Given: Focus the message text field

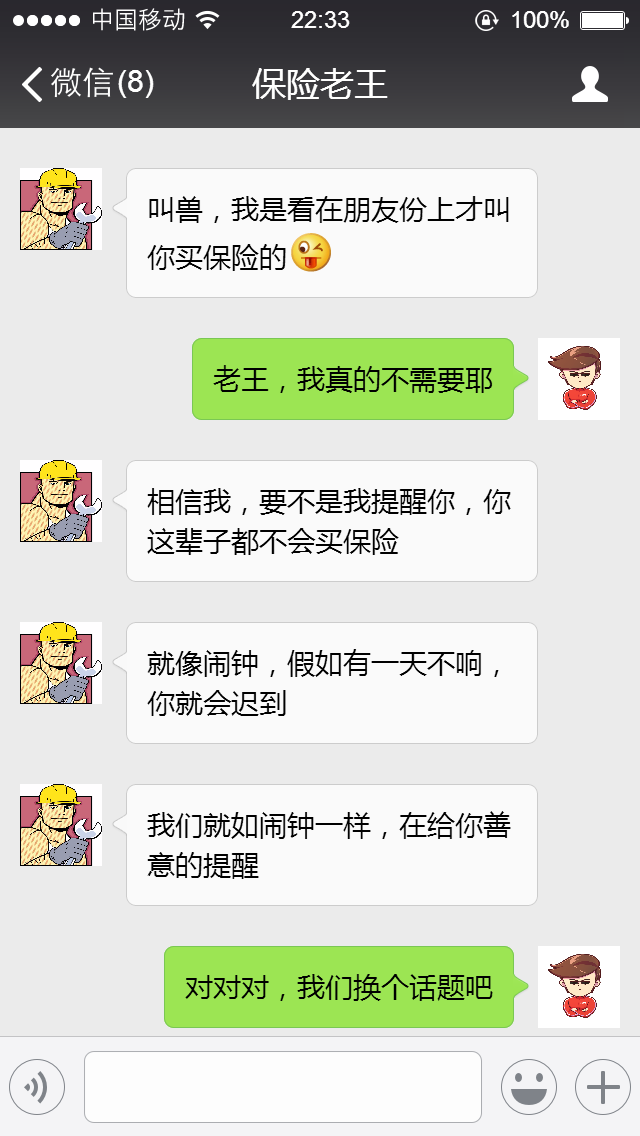Looking at the screenshot, I should click(x=283, y=1087).
